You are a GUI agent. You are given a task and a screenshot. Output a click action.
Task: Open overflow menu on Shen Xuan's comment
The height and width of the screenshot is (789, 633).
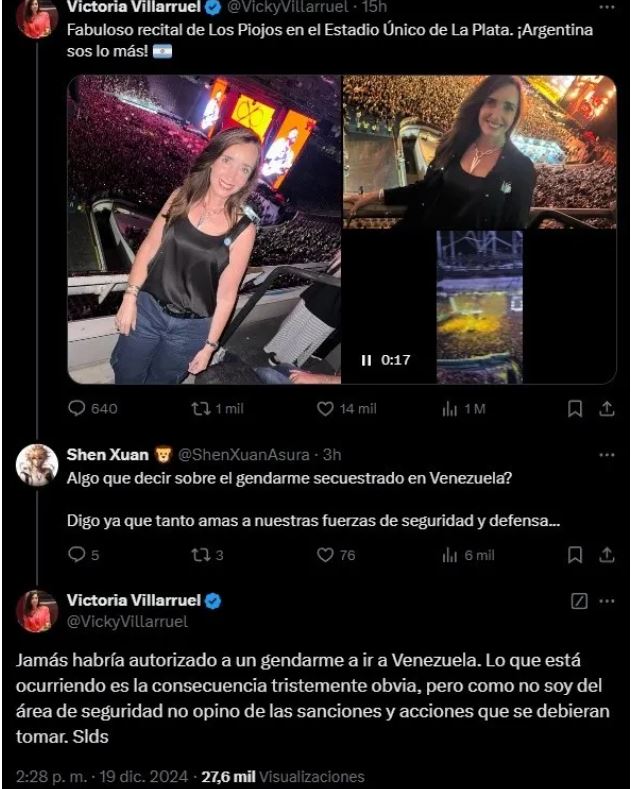click(606, 455)
